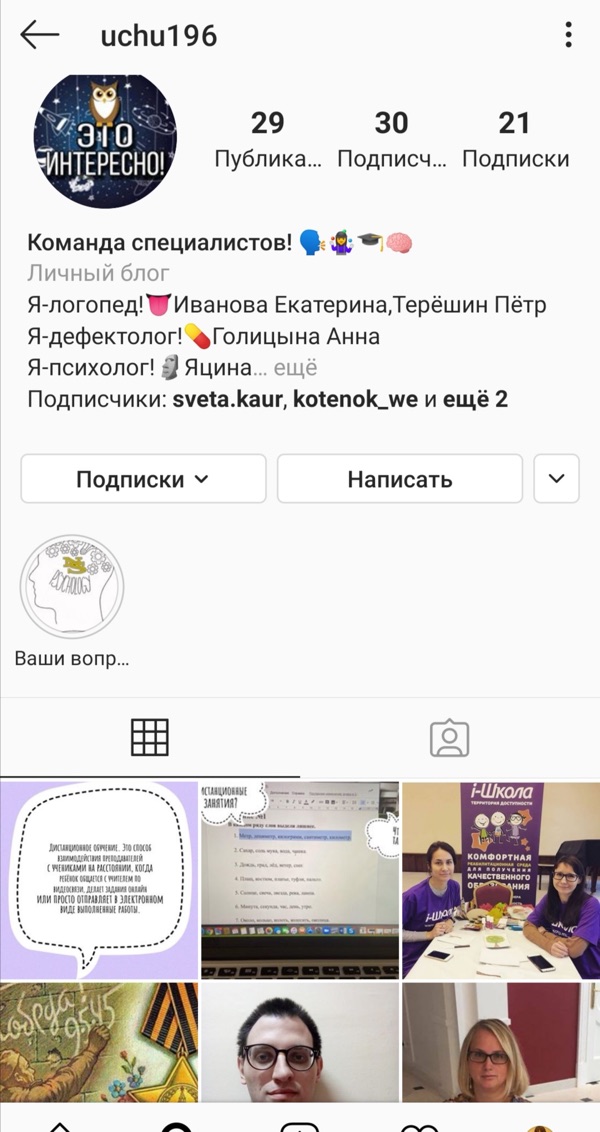
Task: Open the Победа 9 мая post
Action: [x=99, y=1042]
